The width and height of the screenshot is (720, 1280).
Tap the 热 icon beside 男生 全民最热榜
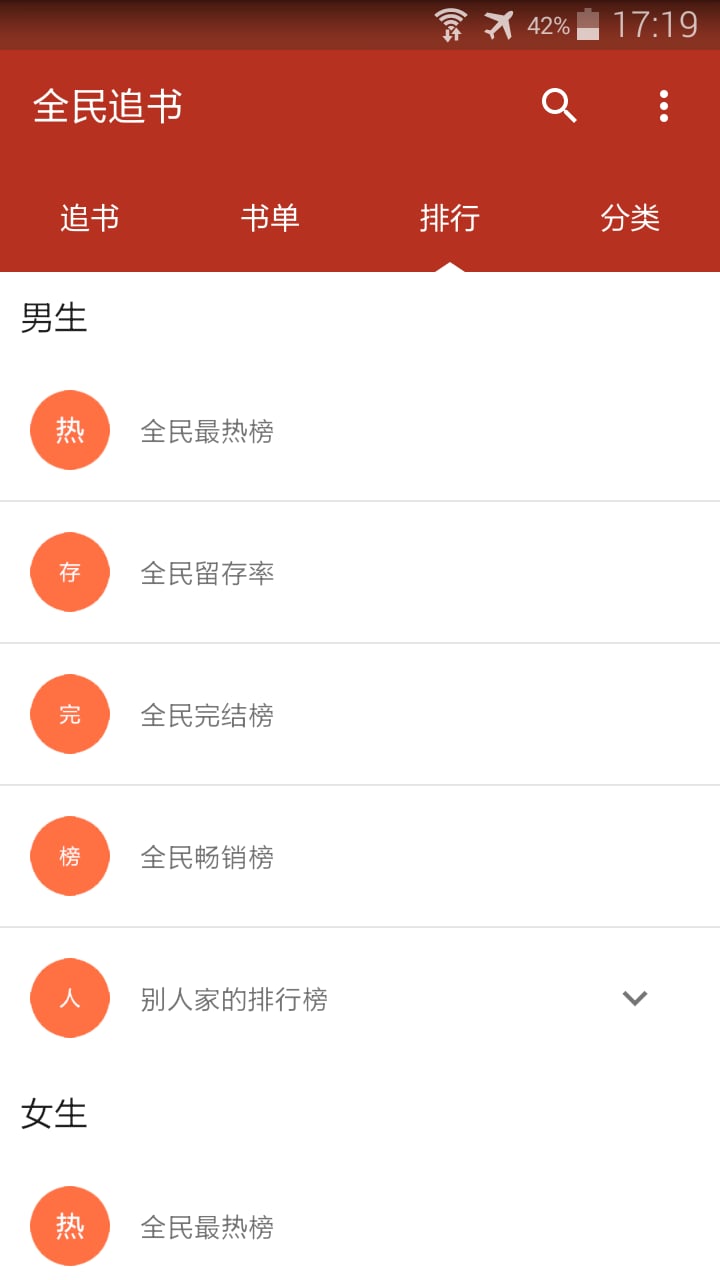click(x=69, y=430)
